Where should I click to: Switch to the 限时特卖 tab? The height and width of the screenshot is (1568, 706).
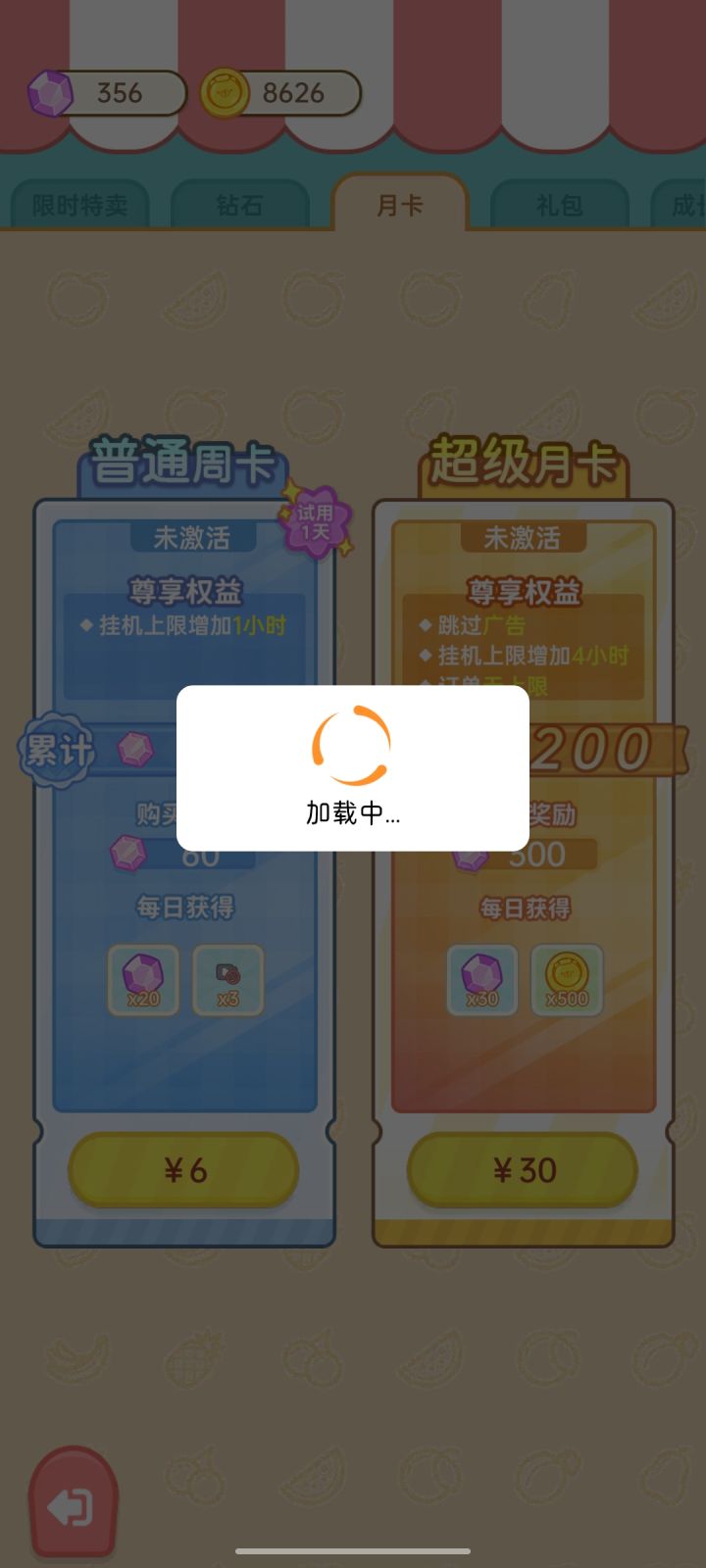76,206
